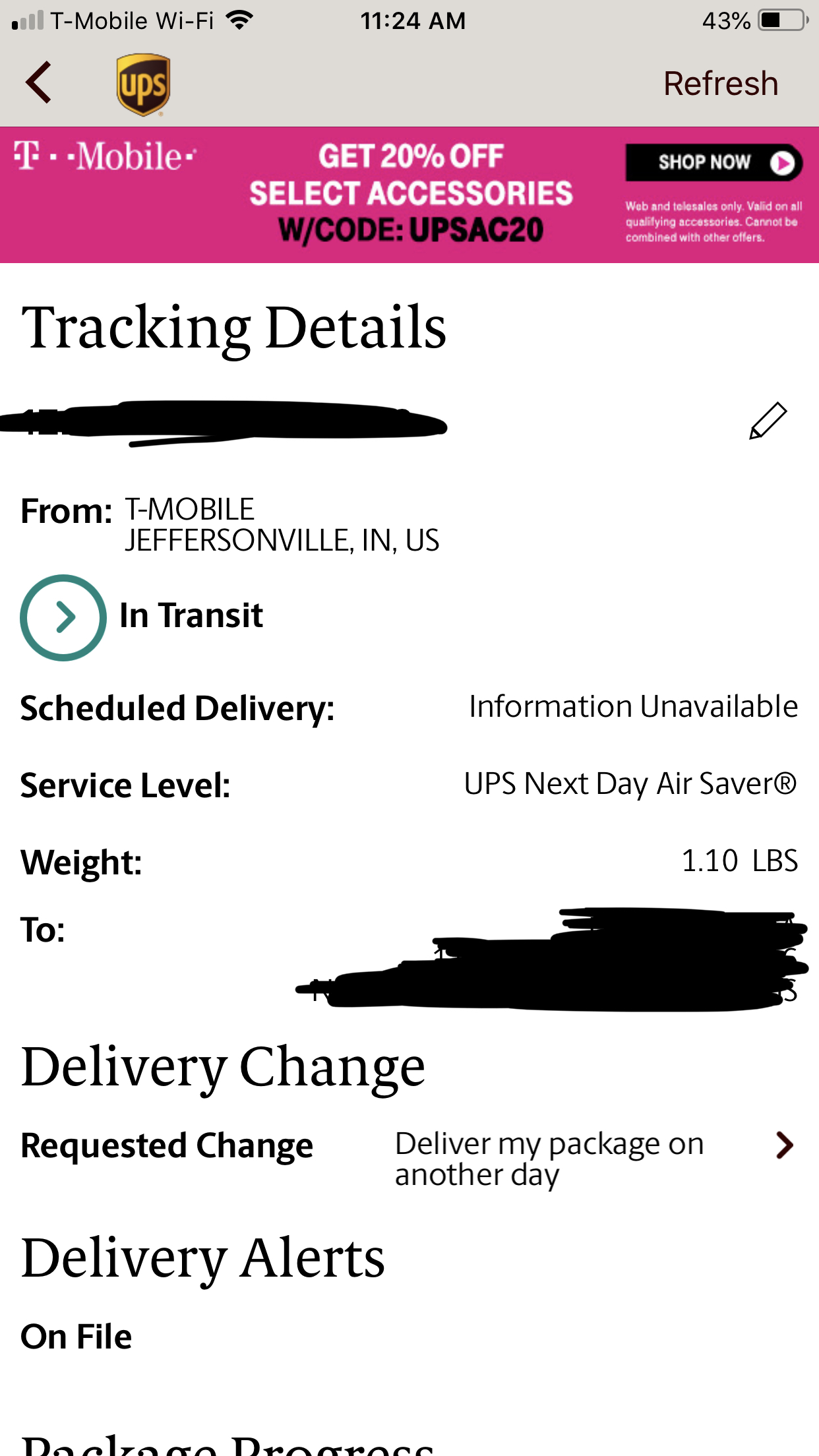Tap Shop Now in the T-Mobile banner
Screen dimensions: 819x1456
pos(713,162)
